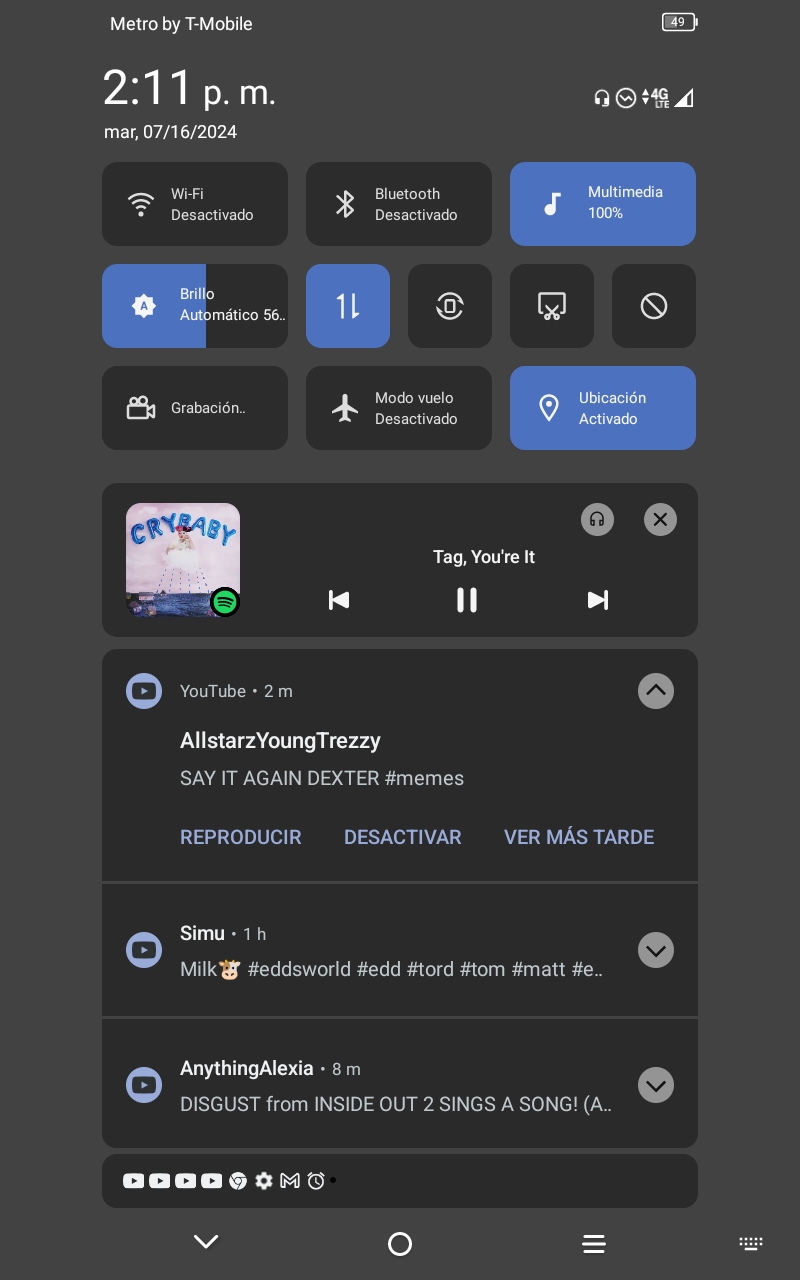Go back to the previous track
The image size is (800, 1280).
coord(339,600)
